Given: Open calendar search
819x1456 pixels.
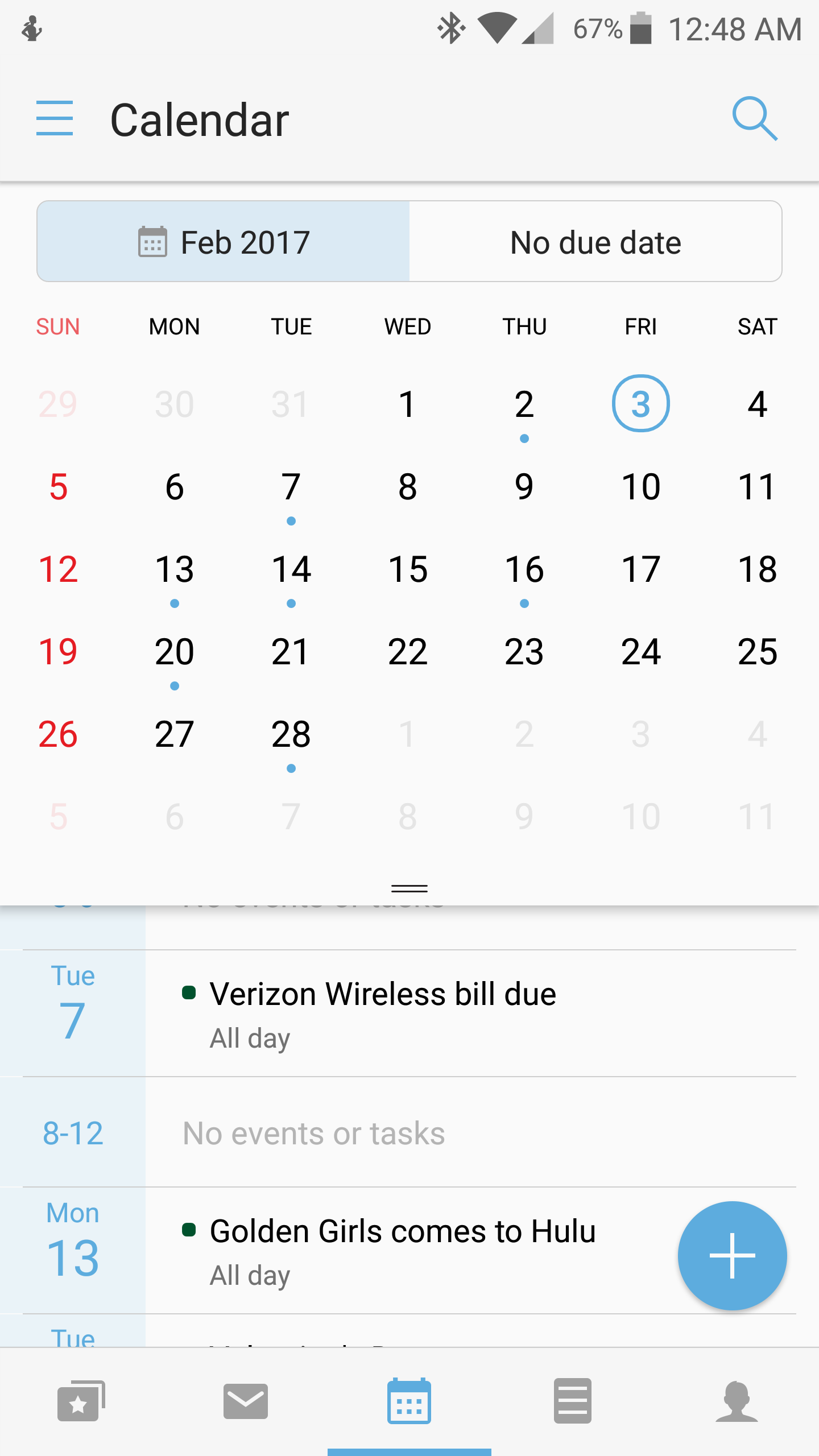Looking at the screenshot, I should 754,118.
